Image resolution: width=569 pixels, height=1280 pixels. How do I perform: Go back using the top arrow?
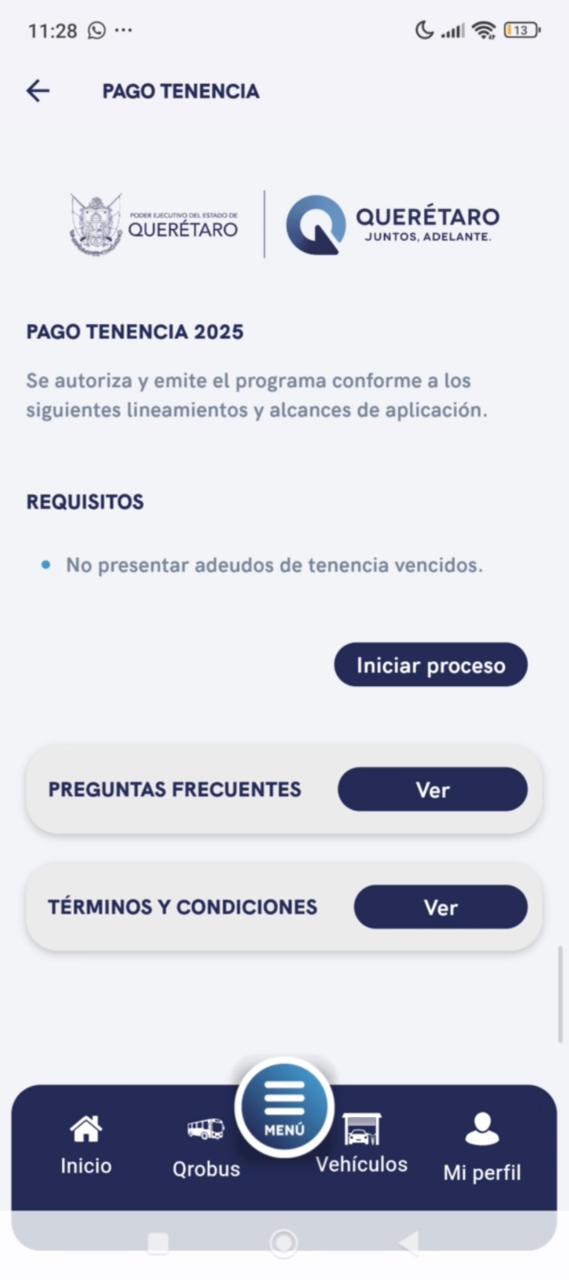tap(38, 91)
